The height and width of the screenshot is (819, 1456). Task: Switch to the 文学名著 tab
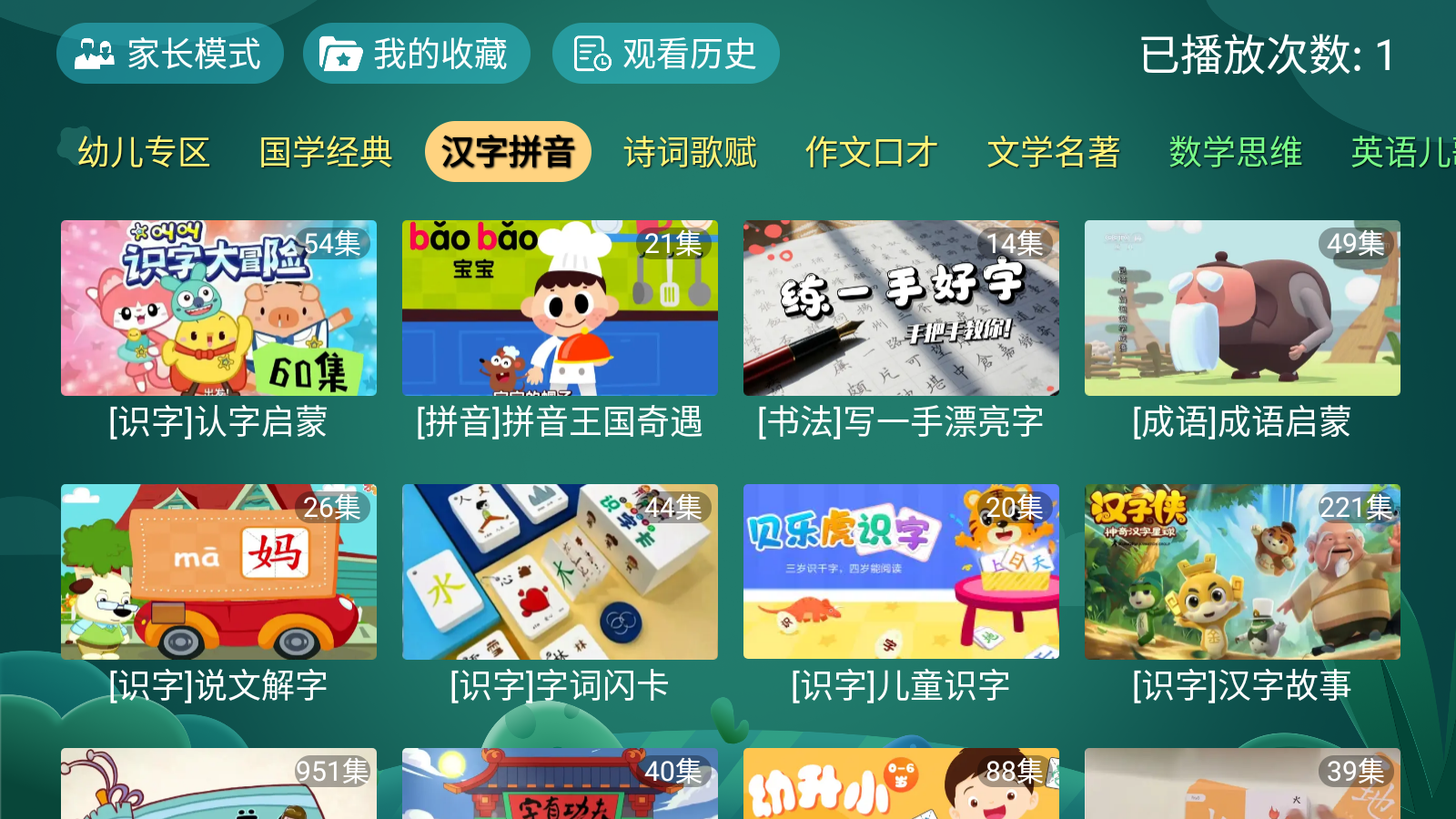tap(1054, 152)
